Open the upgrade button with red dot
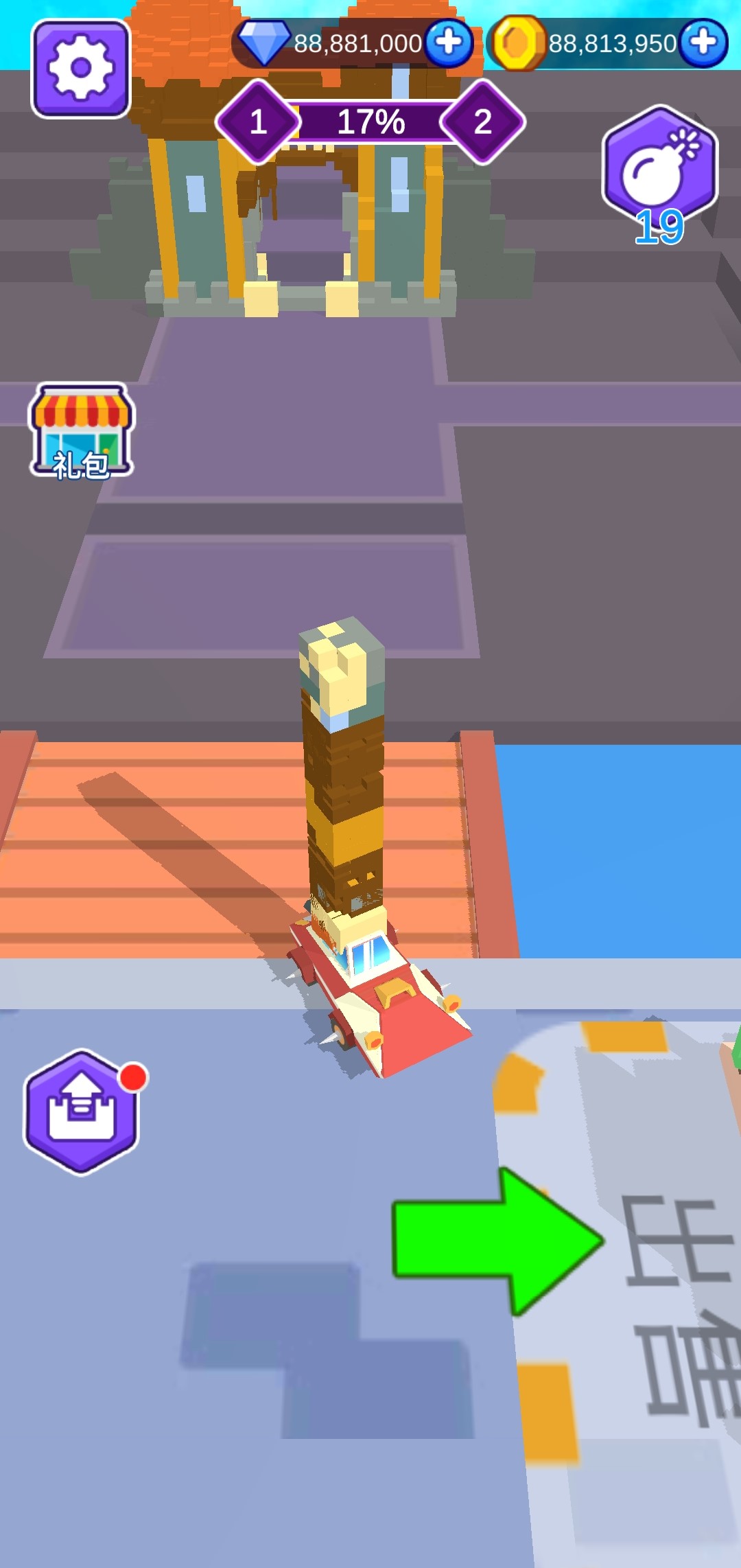 click(x=82, y=1111)
